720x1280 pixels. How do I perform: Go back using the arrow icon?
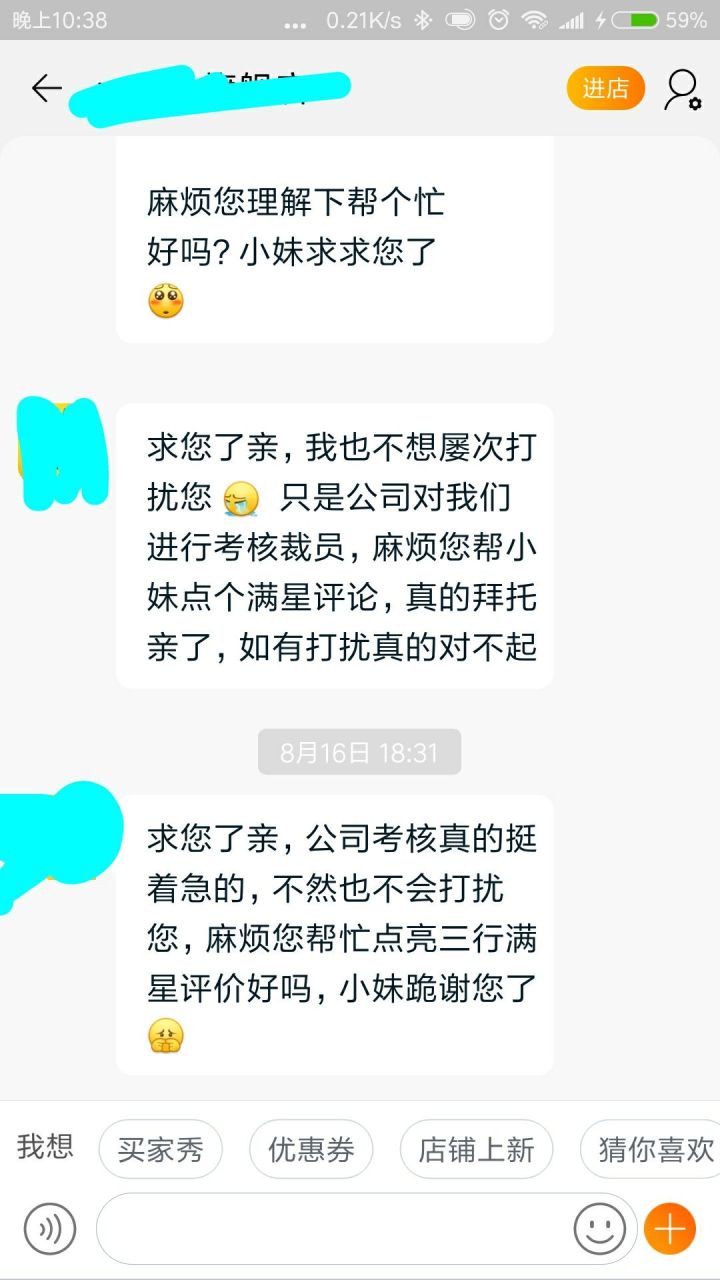(x=46, y=88)
